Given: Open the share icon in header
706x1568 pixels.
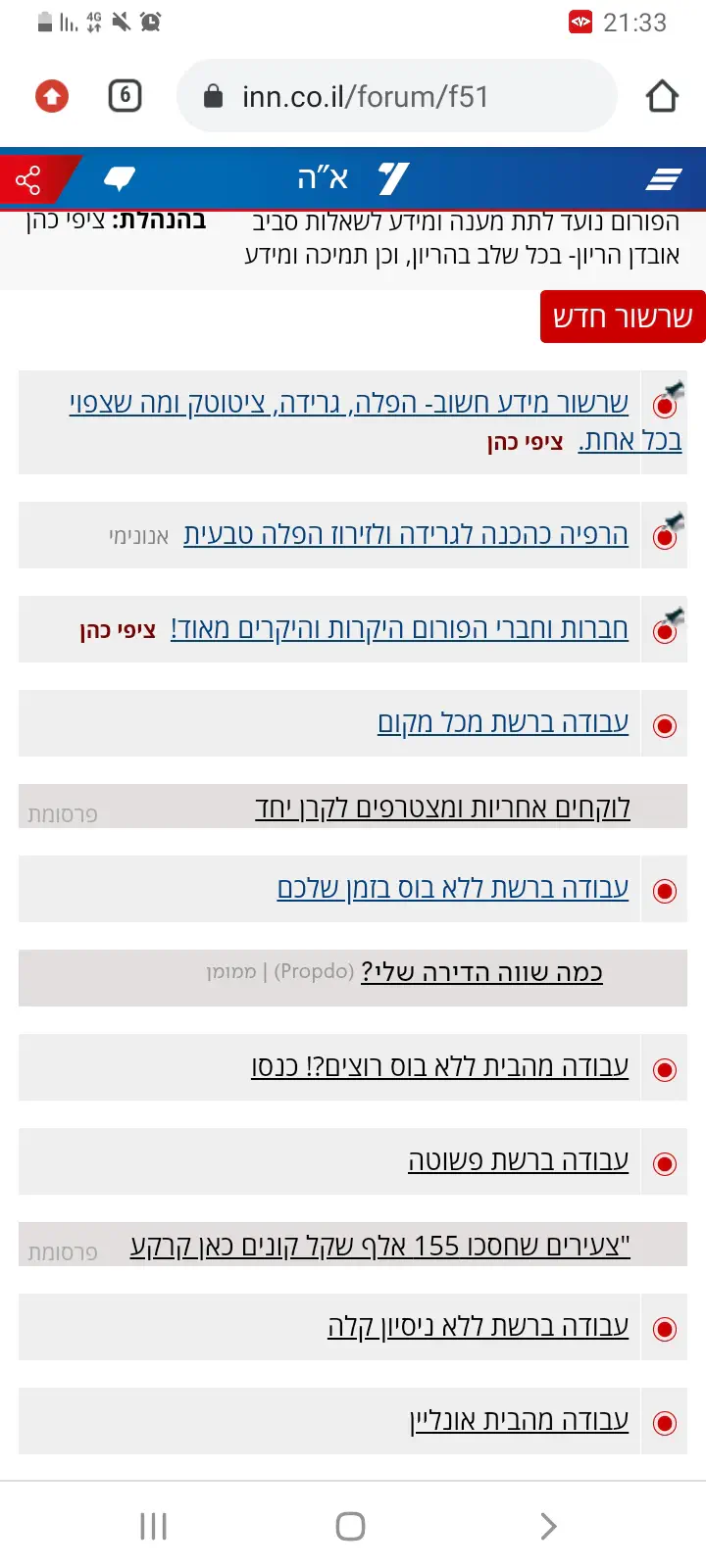Looking at the screenshot, I should tap(28, 180).
